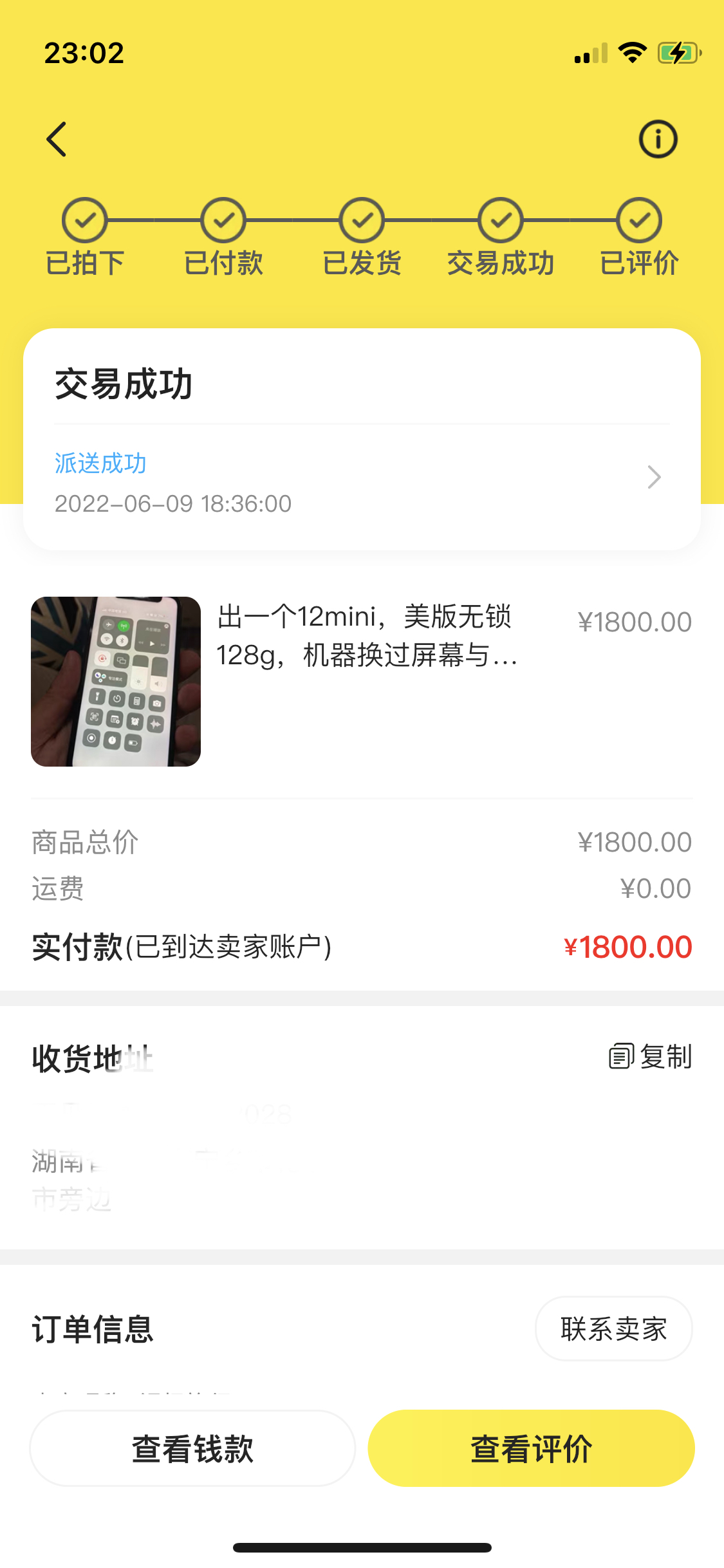This screenshot has height=1568, width=724.
Task: Select 查看钱款 to view payment
Action: [192, 1448]
